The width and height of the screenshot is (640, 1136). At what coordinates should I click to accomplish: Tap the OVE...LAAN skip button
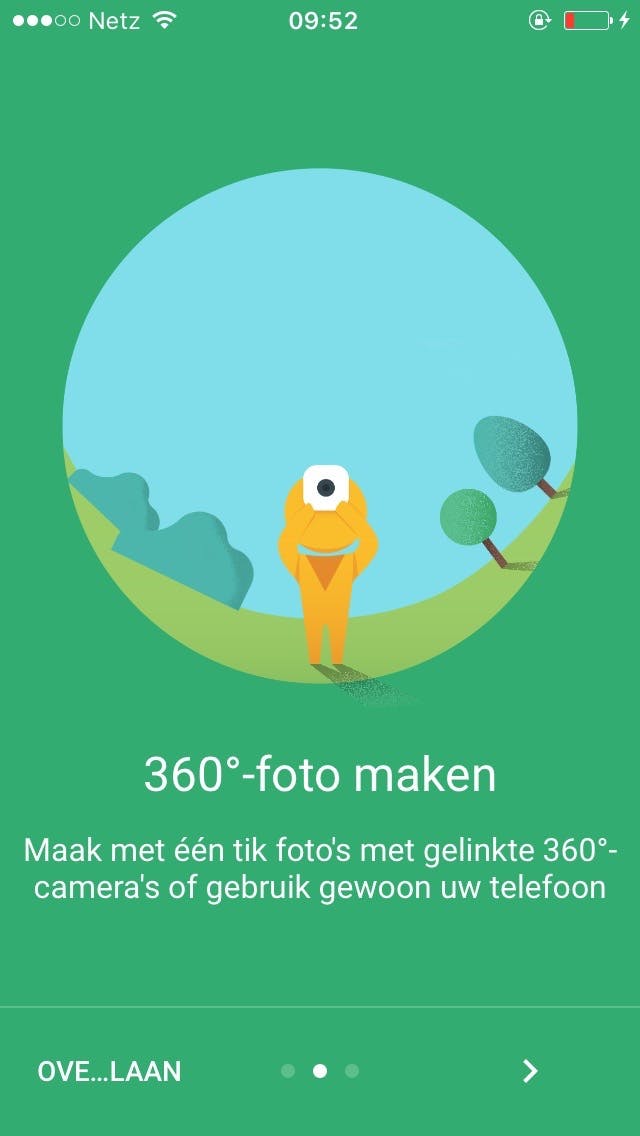coord(109,1071)
